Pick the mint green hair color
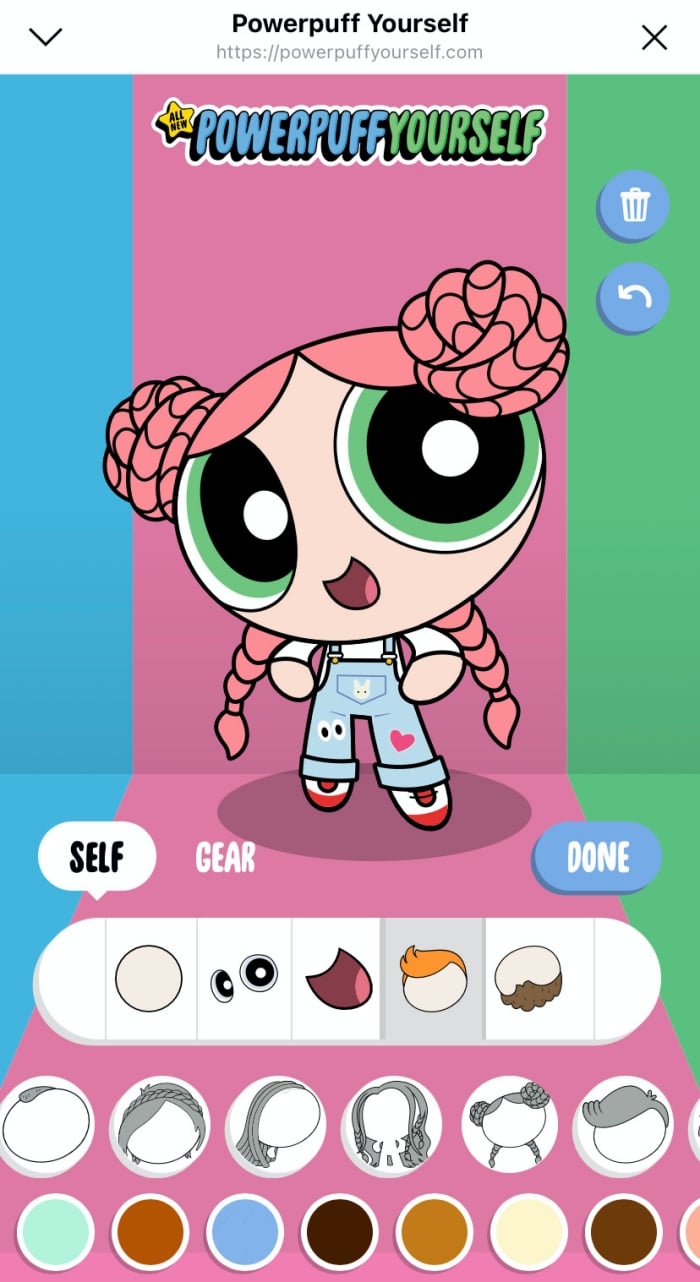Screen dimensions: 700x1282 [55, 1232]
